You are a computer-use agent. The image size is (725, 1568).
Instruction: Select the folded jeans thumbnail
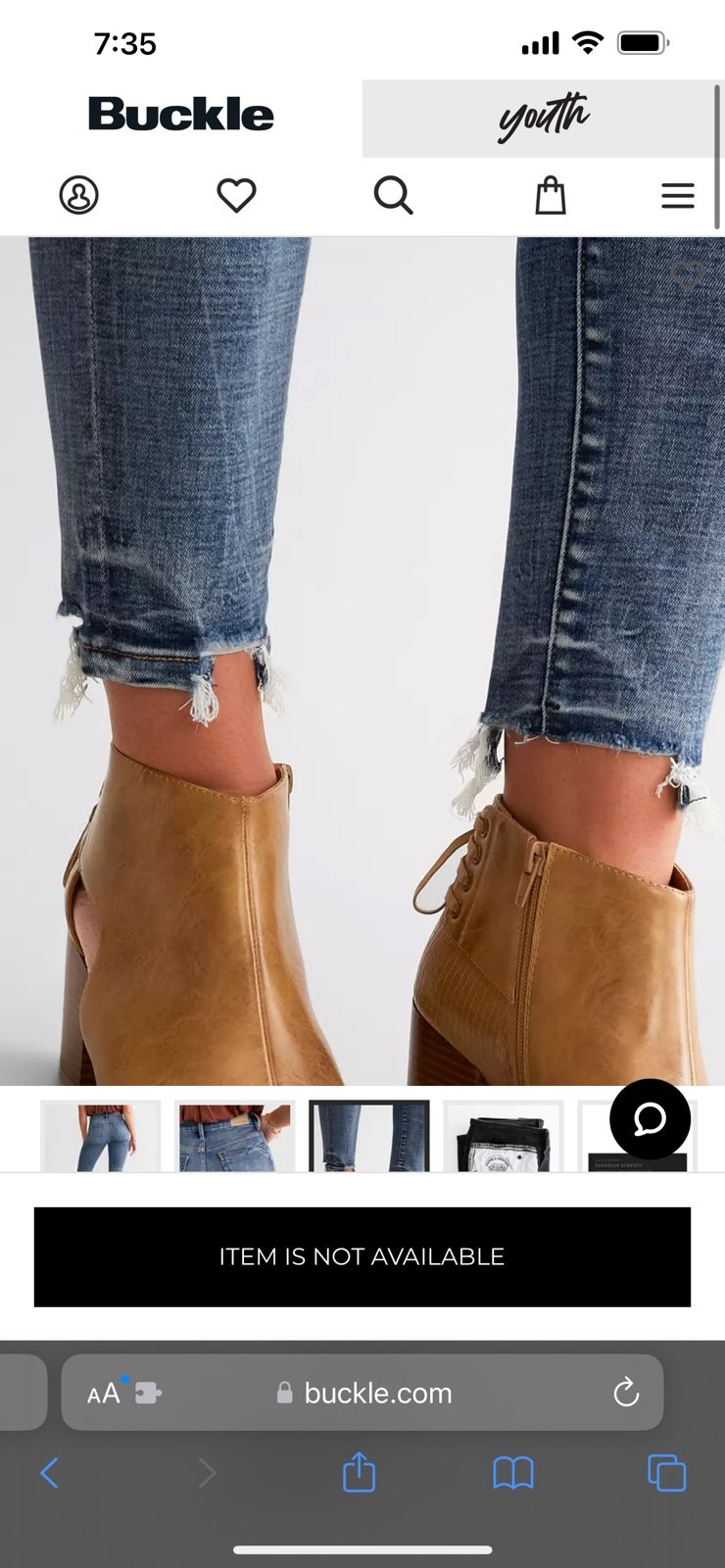pyautogui.click(x=504, y=1136)
